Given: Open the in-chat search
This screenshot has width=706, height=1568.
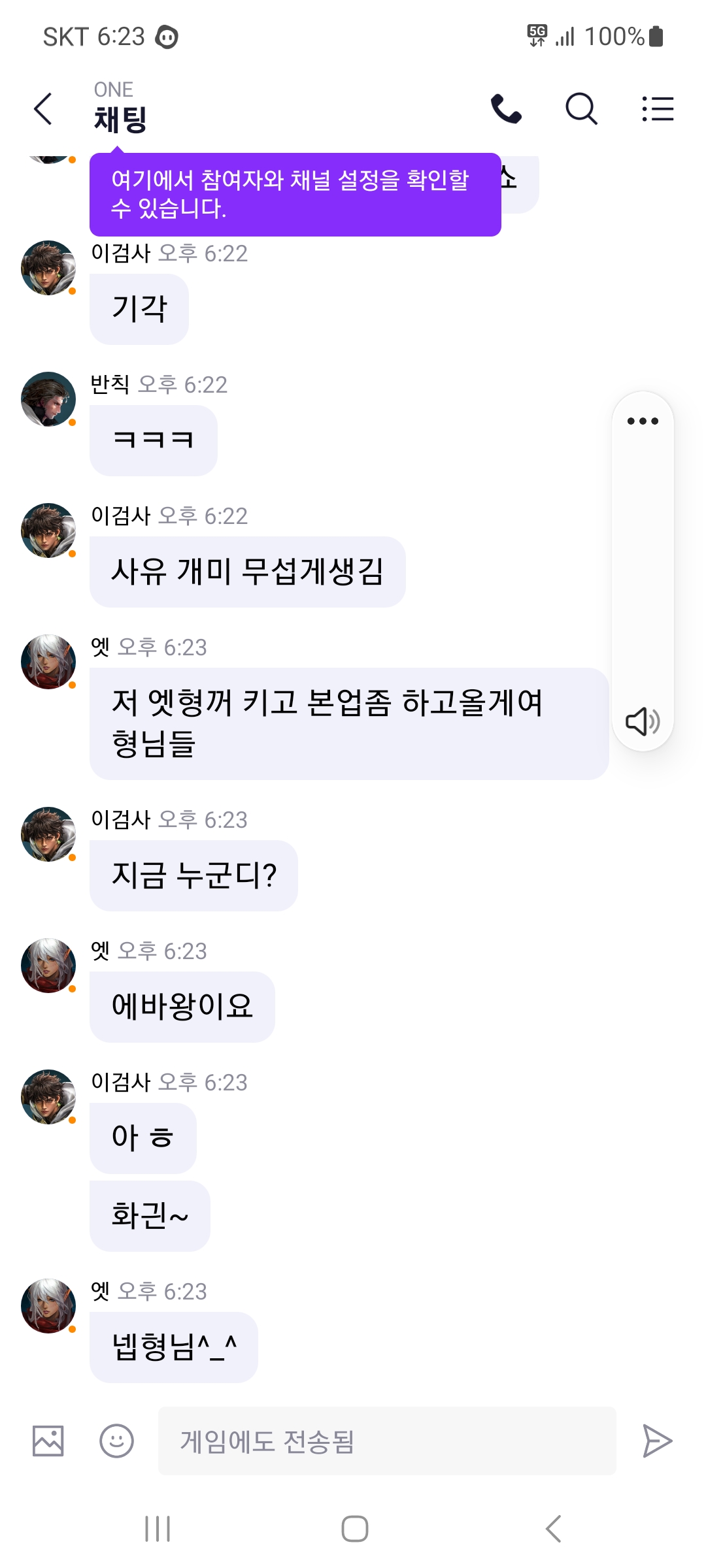Looking at the screenshot, I should pos(580,109).
